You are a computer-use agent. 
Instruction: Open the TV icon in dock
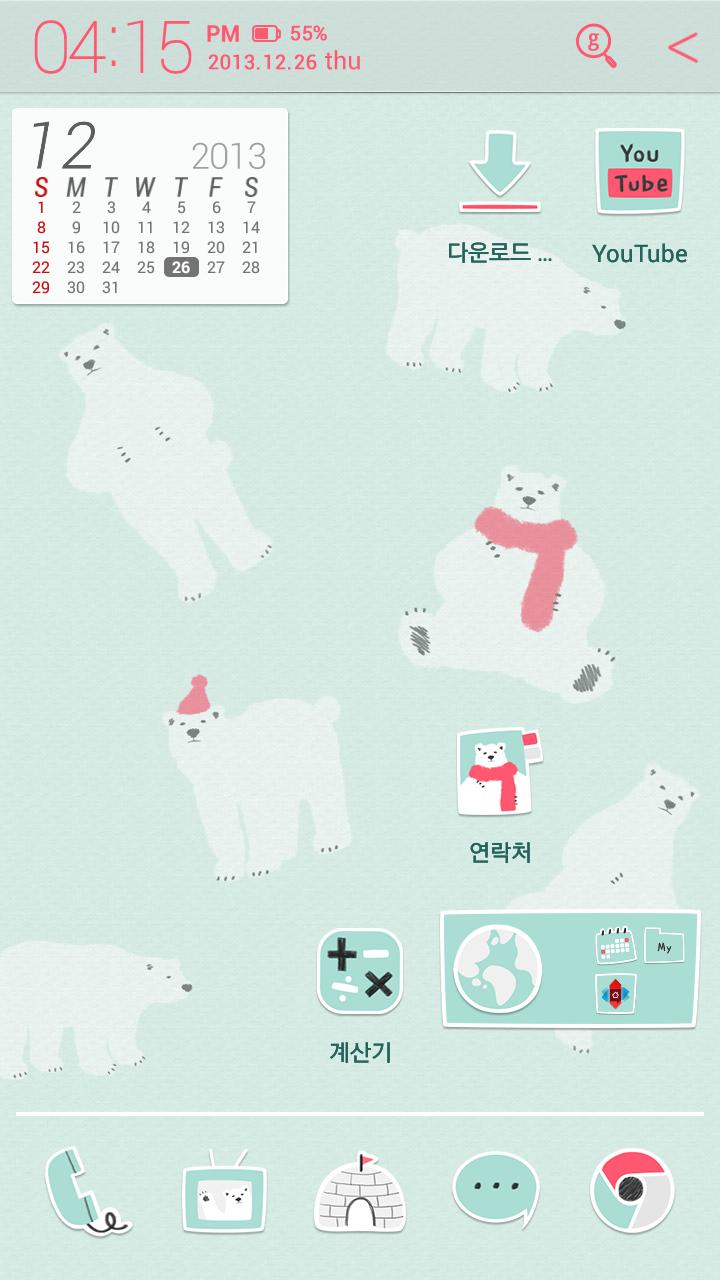(x=224, y=1192)
